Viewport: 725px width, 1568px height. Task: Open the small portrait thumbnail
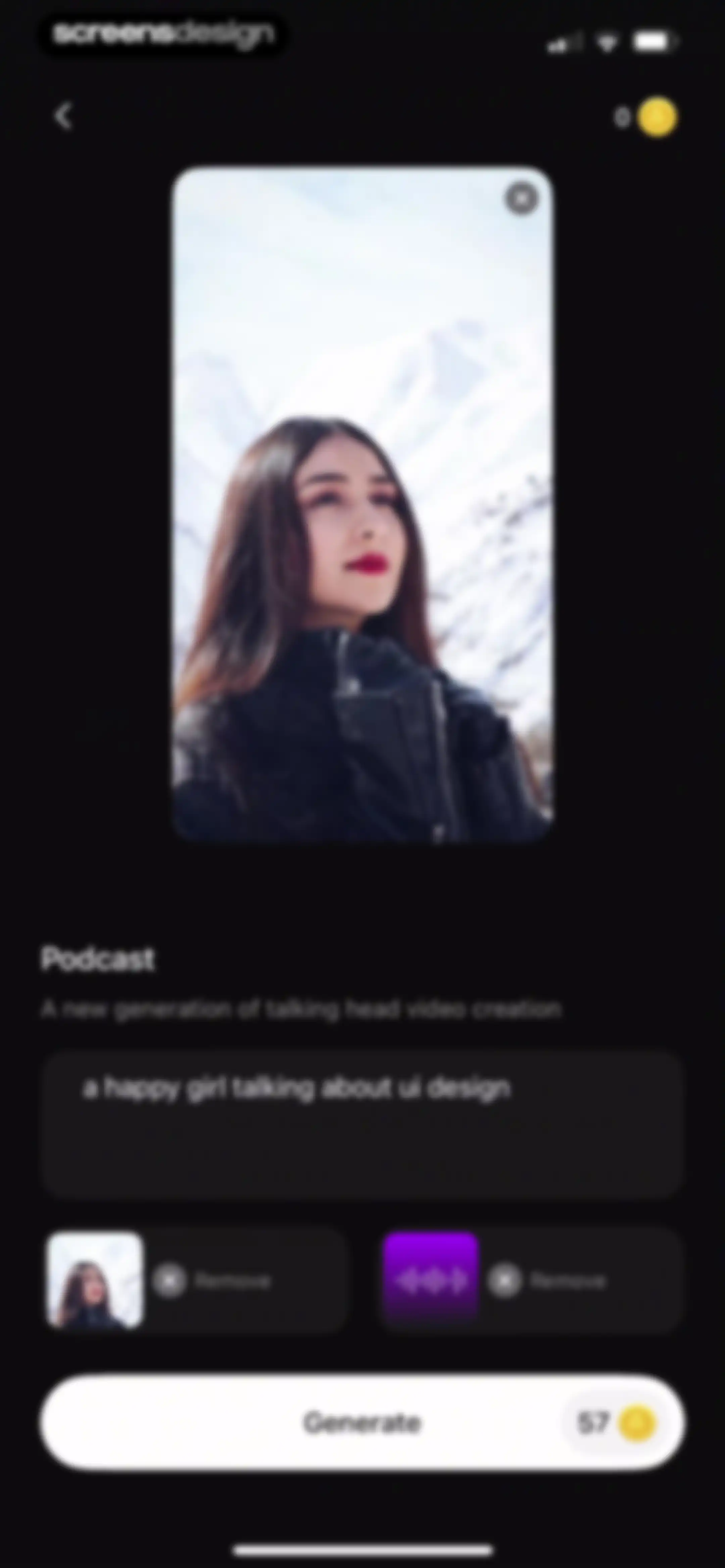coord(95,1280)
